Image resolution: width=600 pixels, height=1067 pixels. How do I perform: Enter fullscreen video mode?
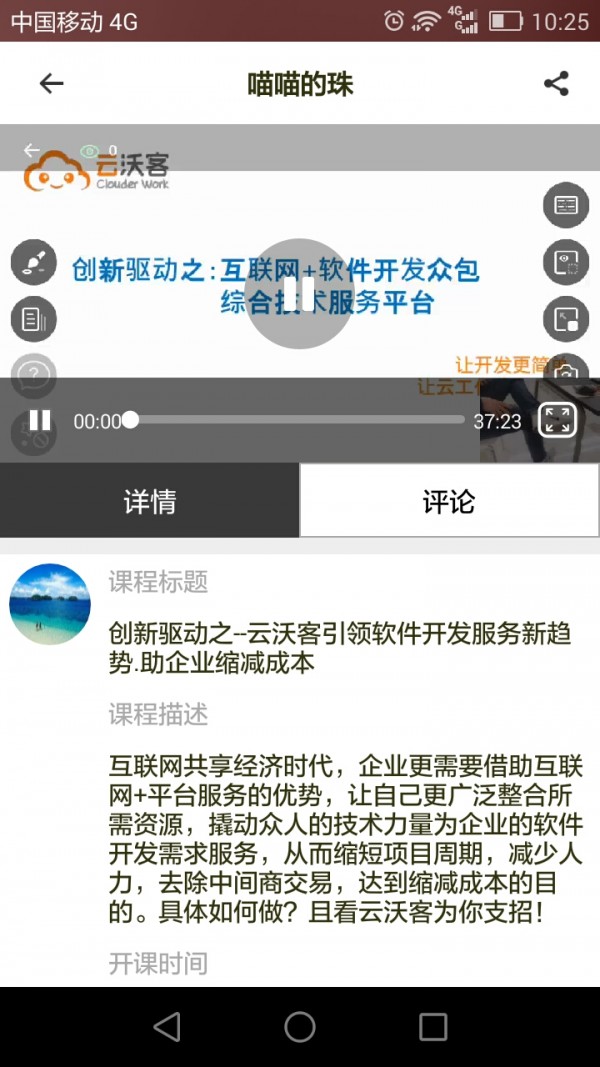pos(557,420)
